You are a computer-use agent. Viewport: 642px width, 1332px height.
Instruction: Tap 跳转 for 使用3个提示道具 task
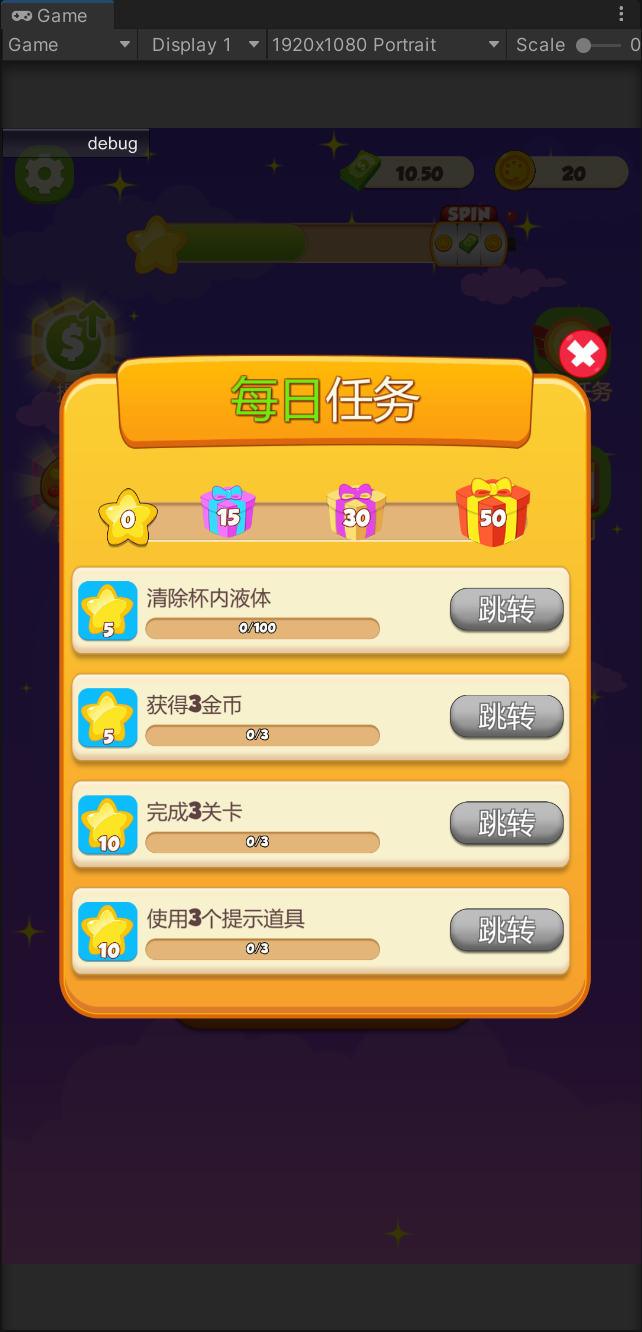pyautogui.click(x=507, y=931)
